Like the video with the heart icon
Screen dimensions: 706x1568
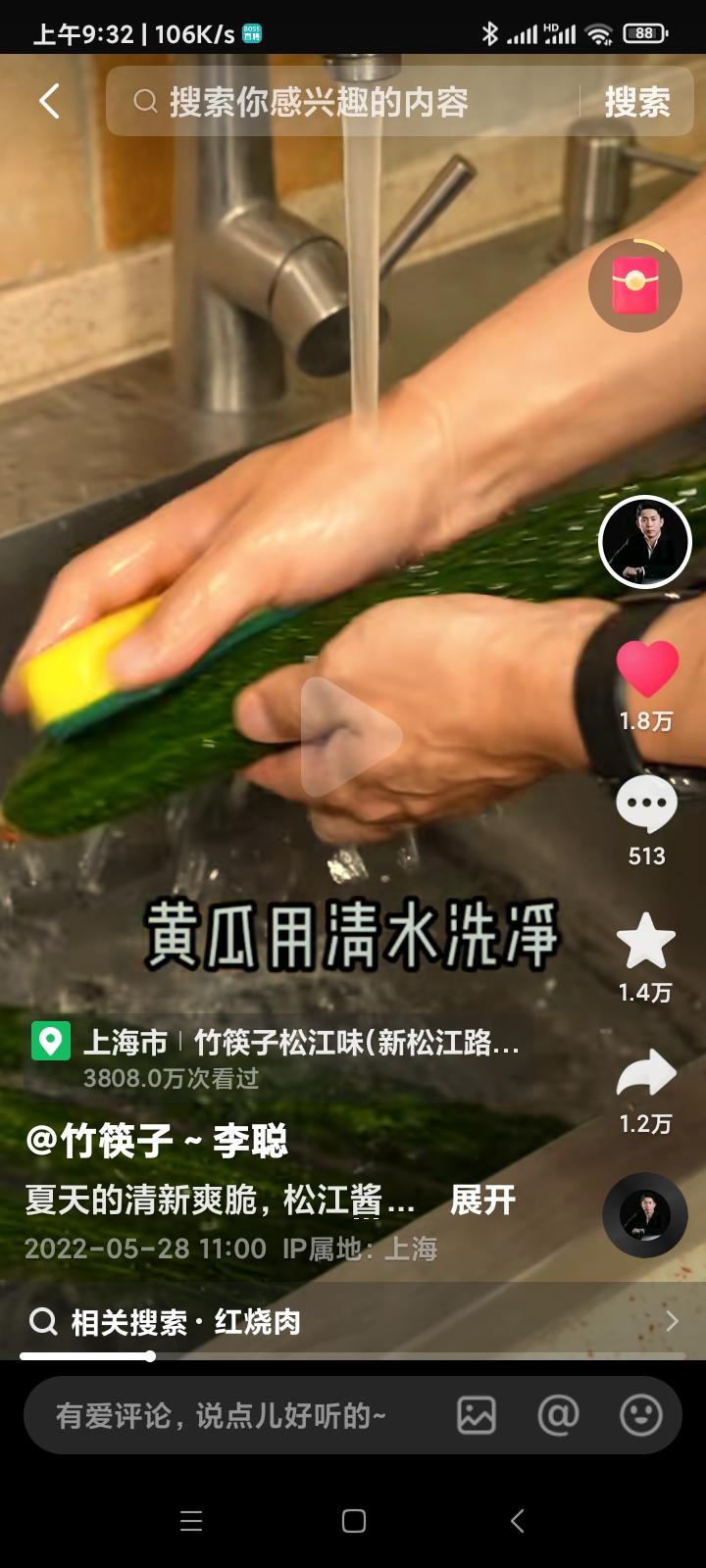pos(644,668)
